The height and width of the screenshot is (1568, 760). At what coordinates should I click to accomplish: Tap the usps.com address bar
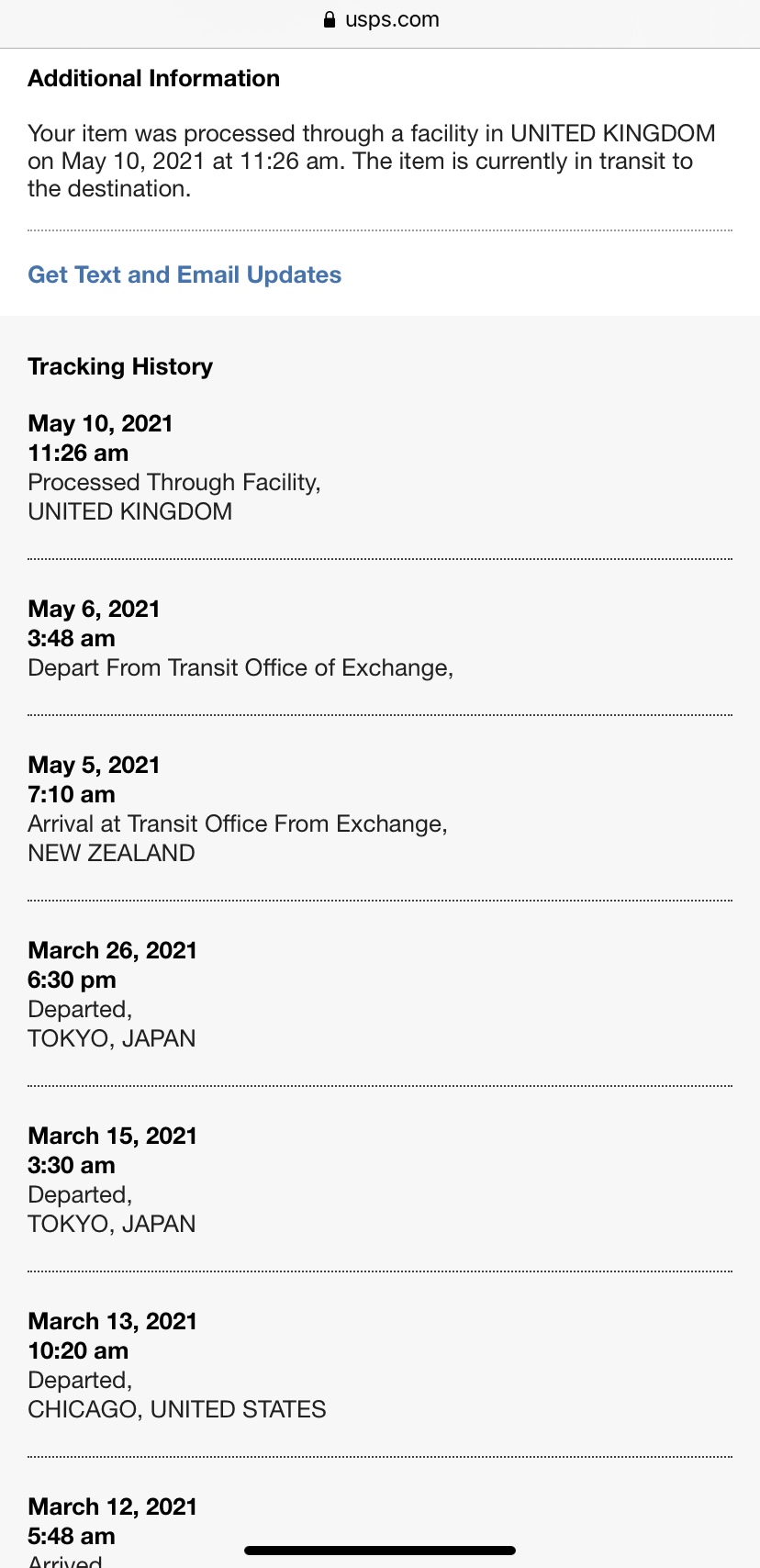(x=381, y=20)
